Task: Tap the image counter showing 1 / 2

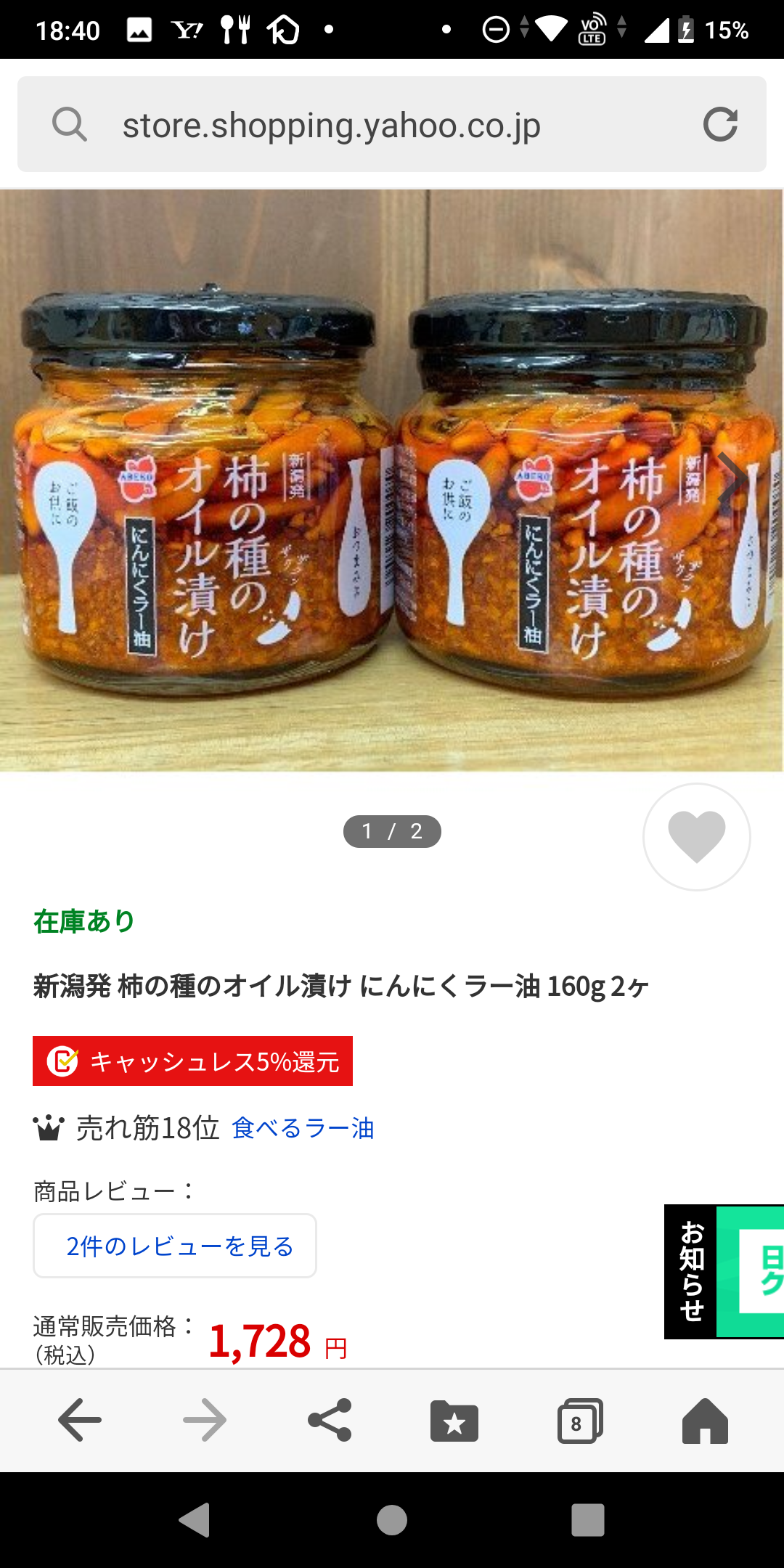Action: coord(392,831)
